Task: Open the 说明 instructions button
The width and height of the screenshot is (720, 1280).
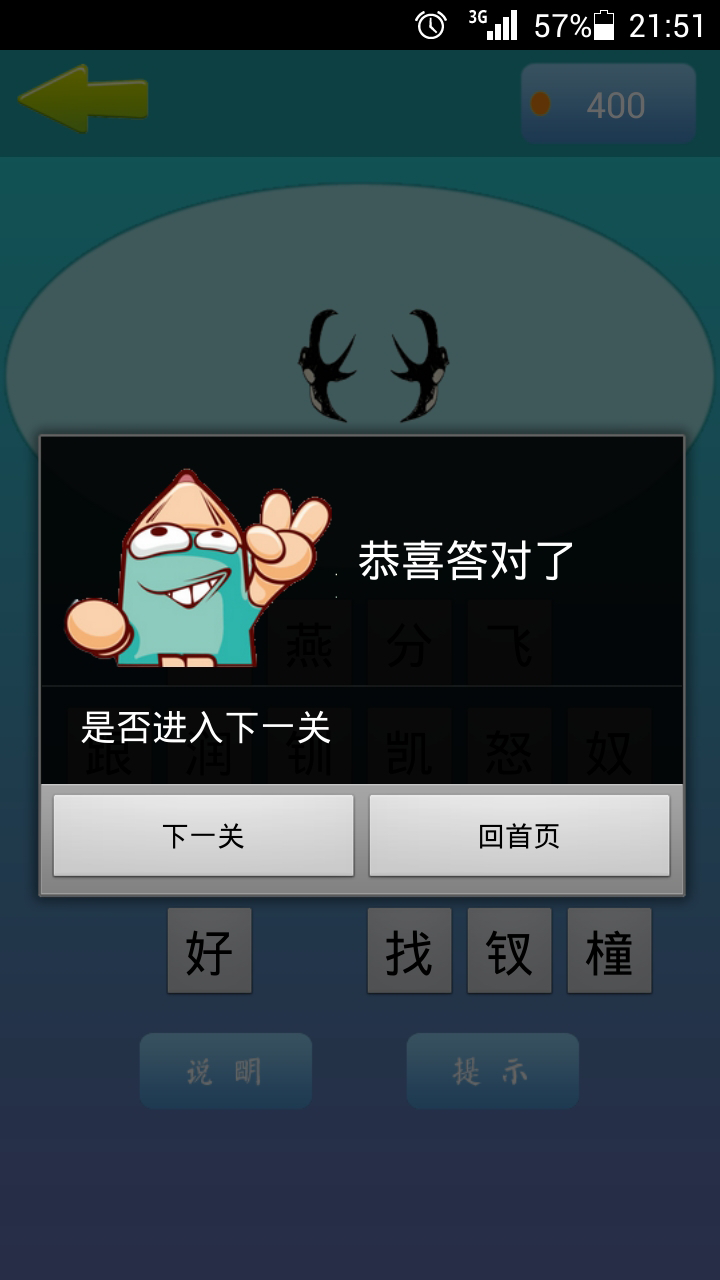Action: point(226,1071)
